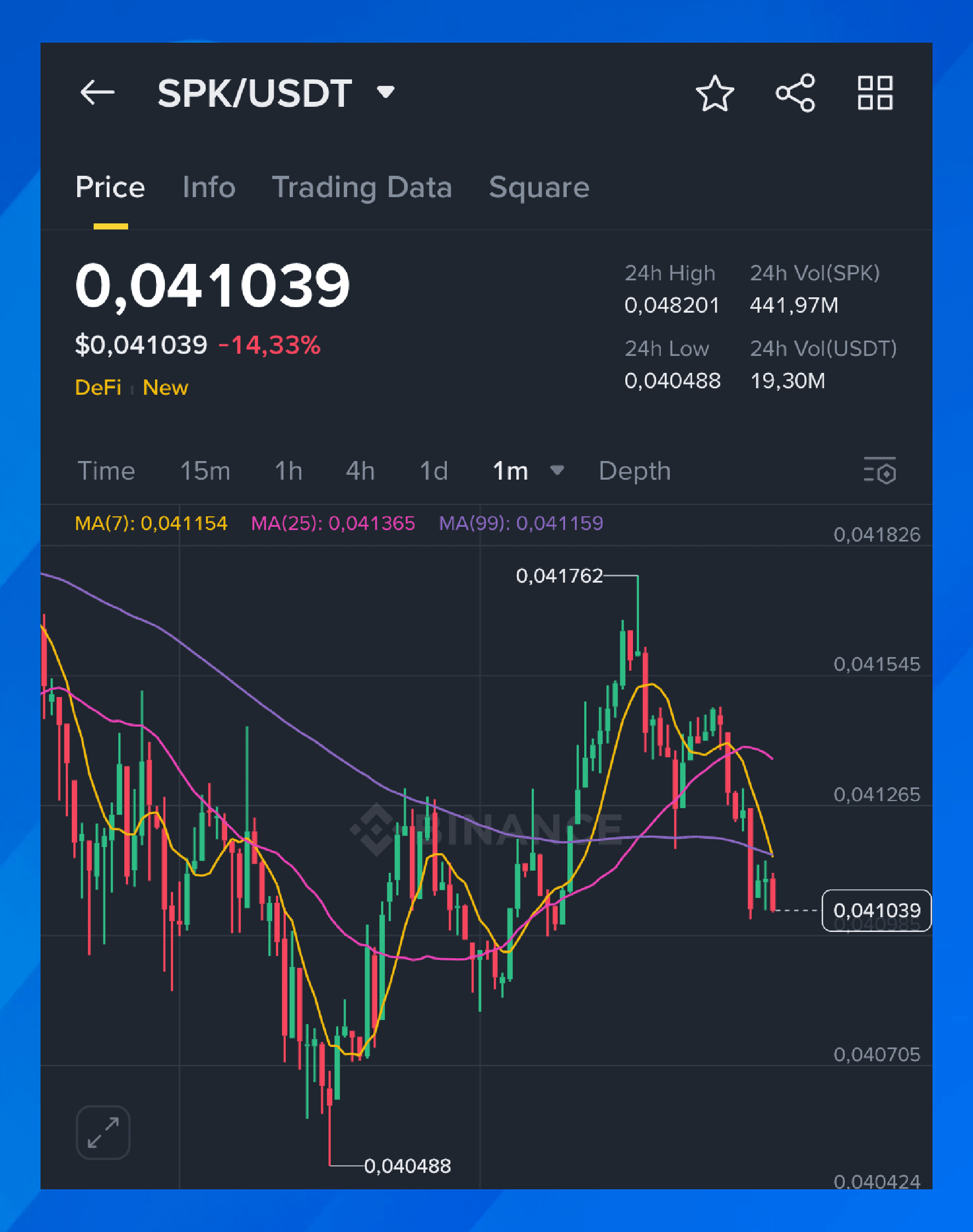This screenshot has height=1232, width=973.
Task: Choose the 1d chart interval
Action: (x=434, y=471)
